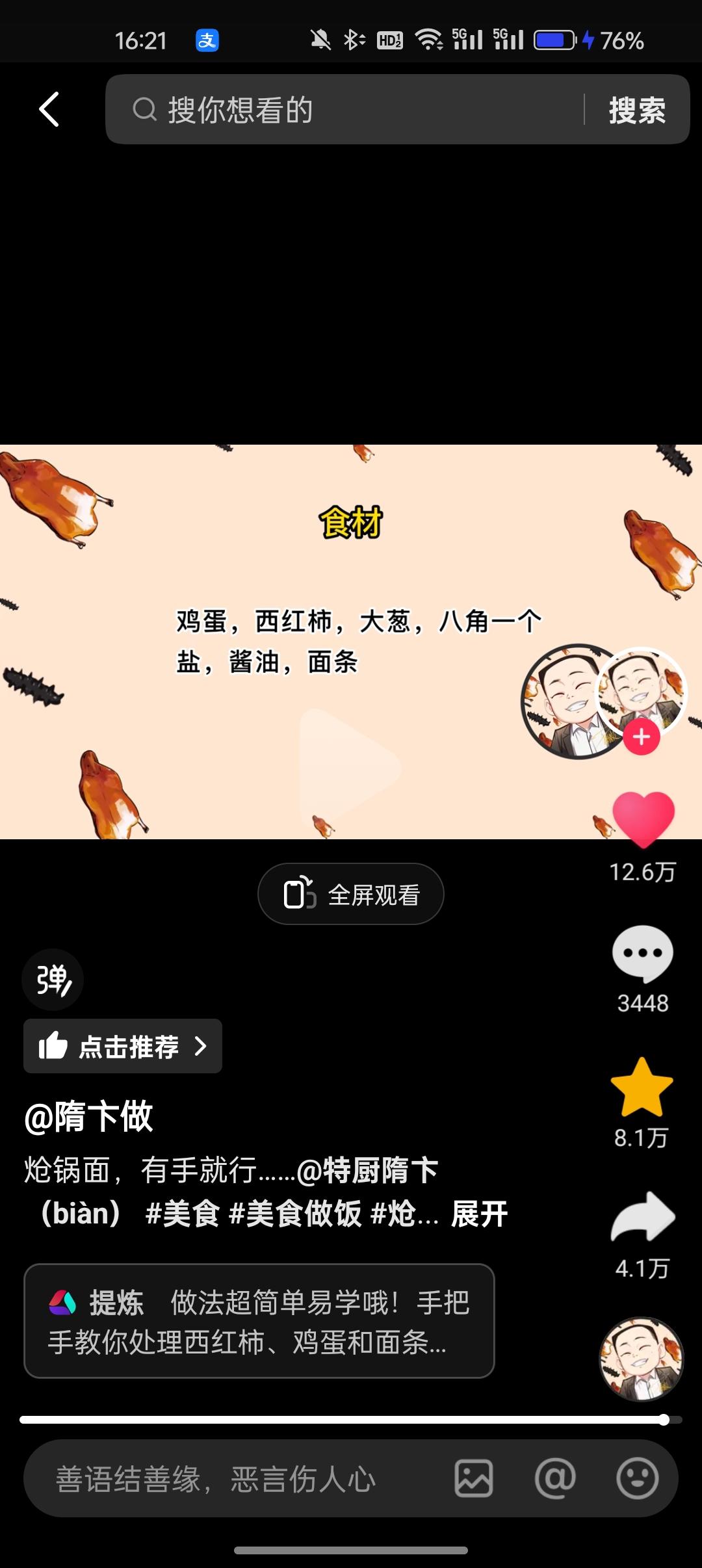Open the comments bubble
The image size is (702, 1568).
642,954
